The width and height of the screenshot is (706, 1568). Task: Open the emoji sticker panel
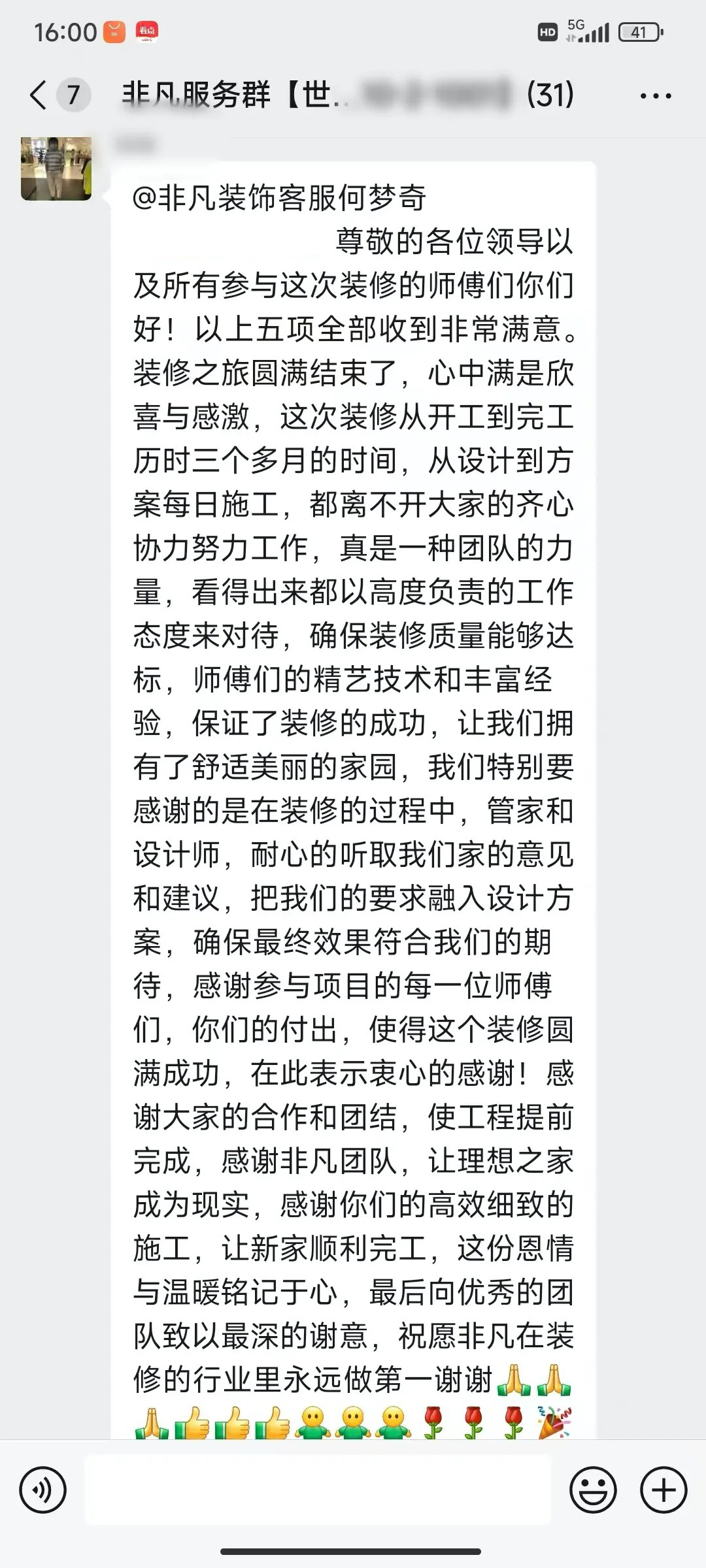(593, 1490)
